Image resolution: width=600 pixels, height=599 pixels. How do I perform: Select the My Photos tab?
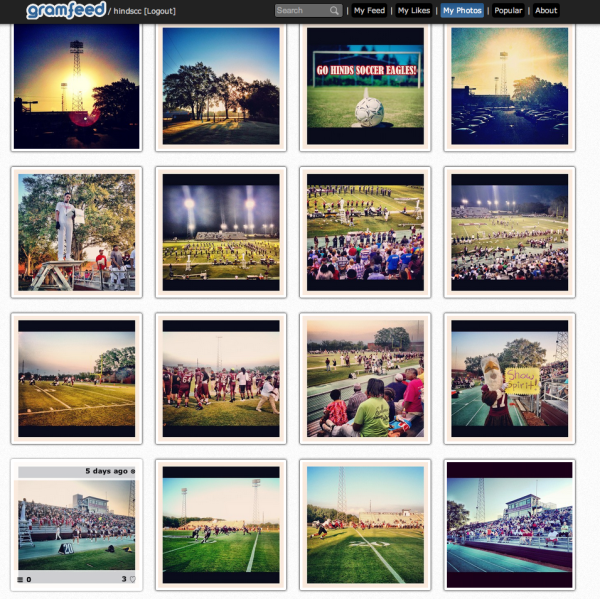click(461, 10)
